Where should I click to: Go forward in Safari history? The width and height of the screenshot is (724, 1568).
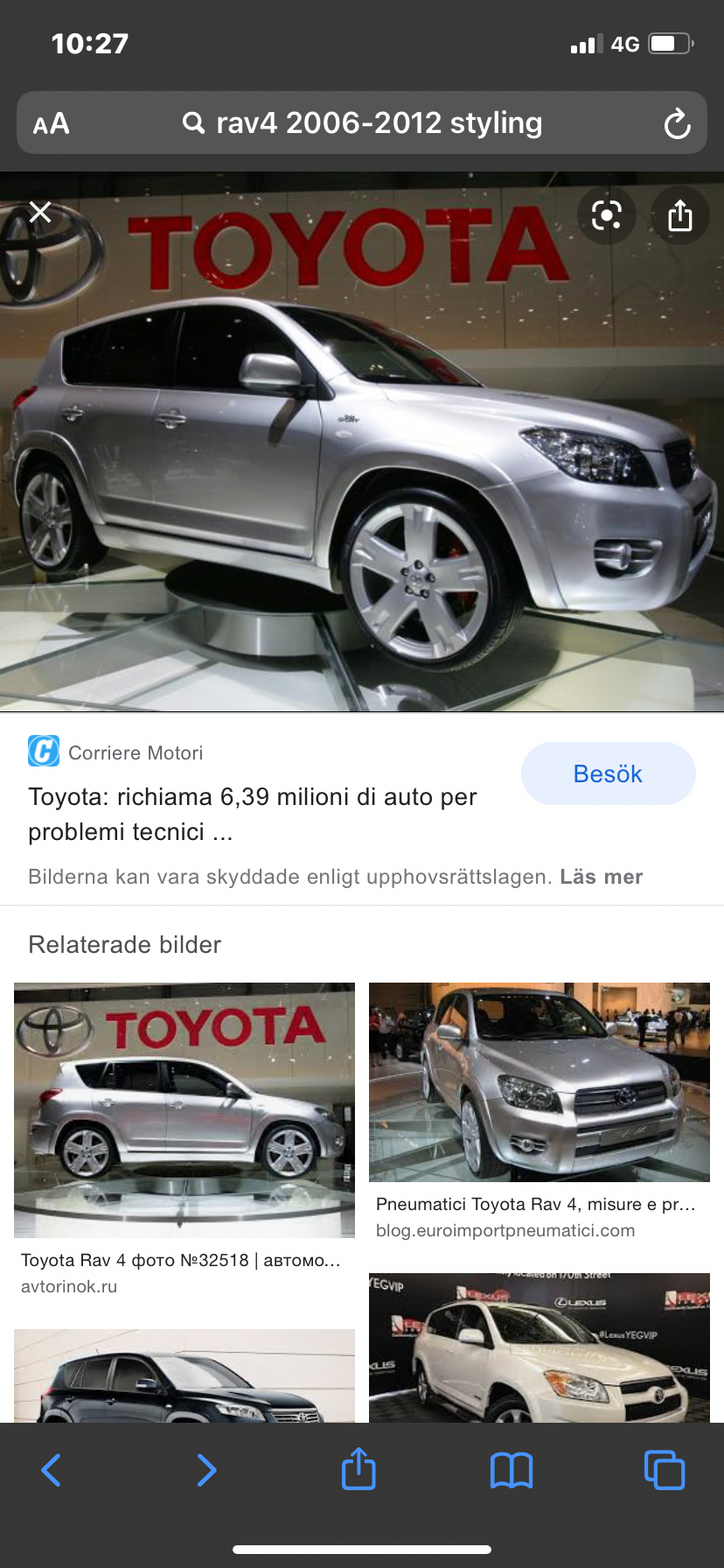coord(206,1470)
